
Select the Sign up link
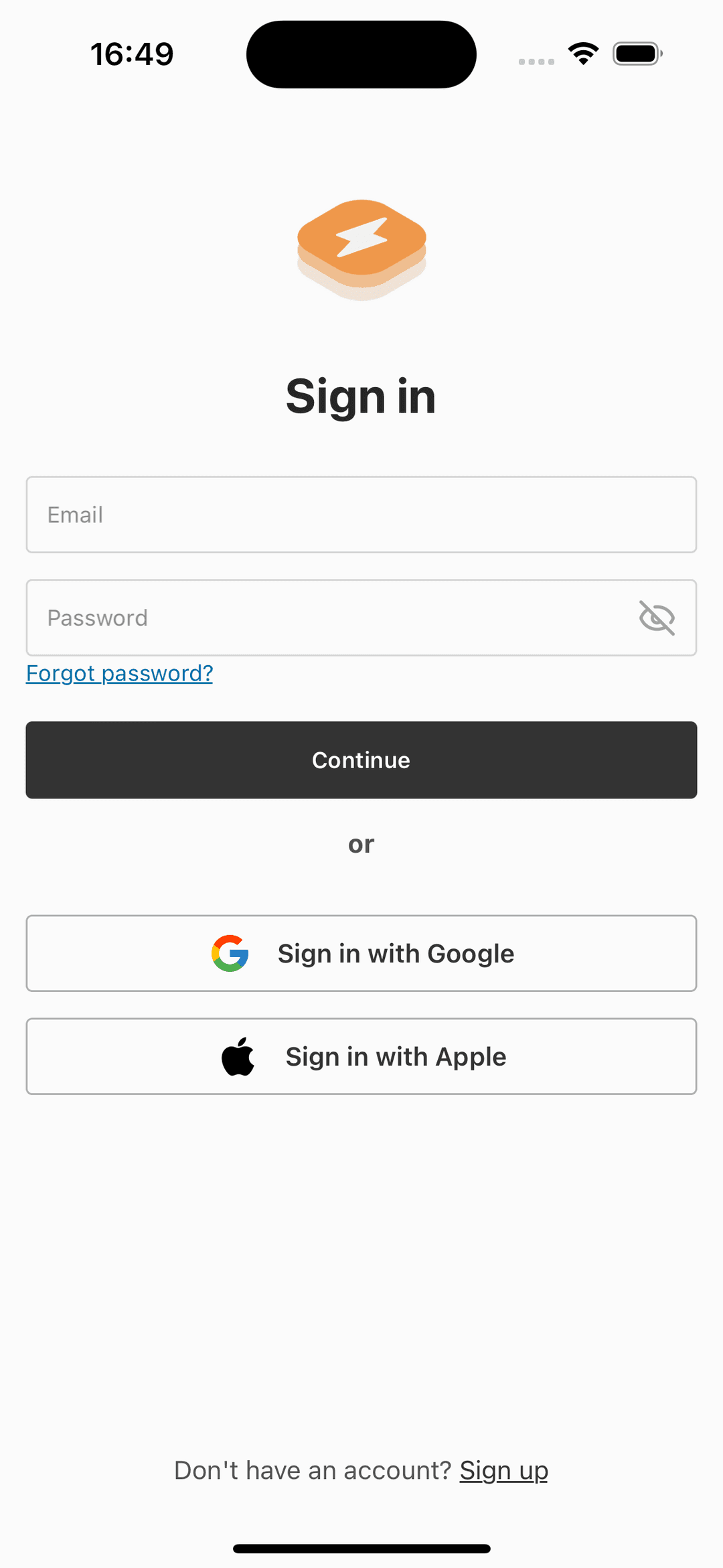click(503, 1470)
